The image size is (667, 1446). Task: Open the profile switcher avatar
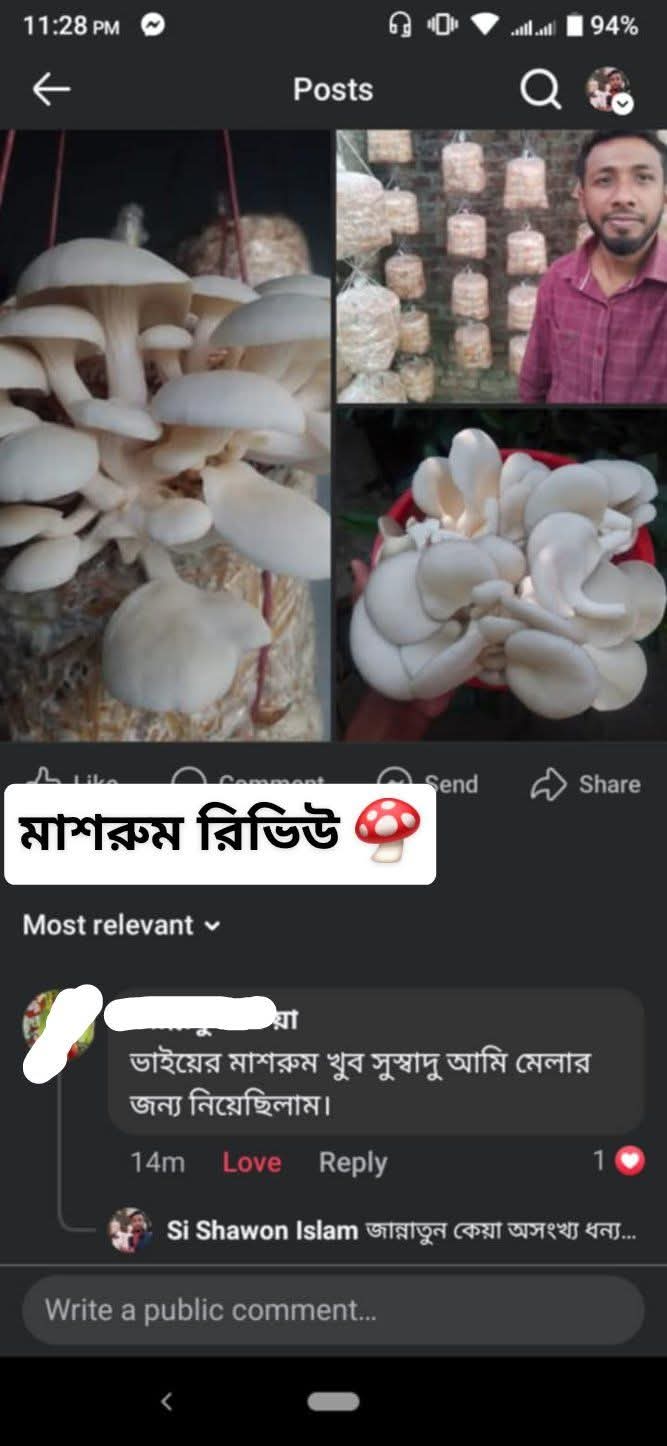[x=607, y=90]
